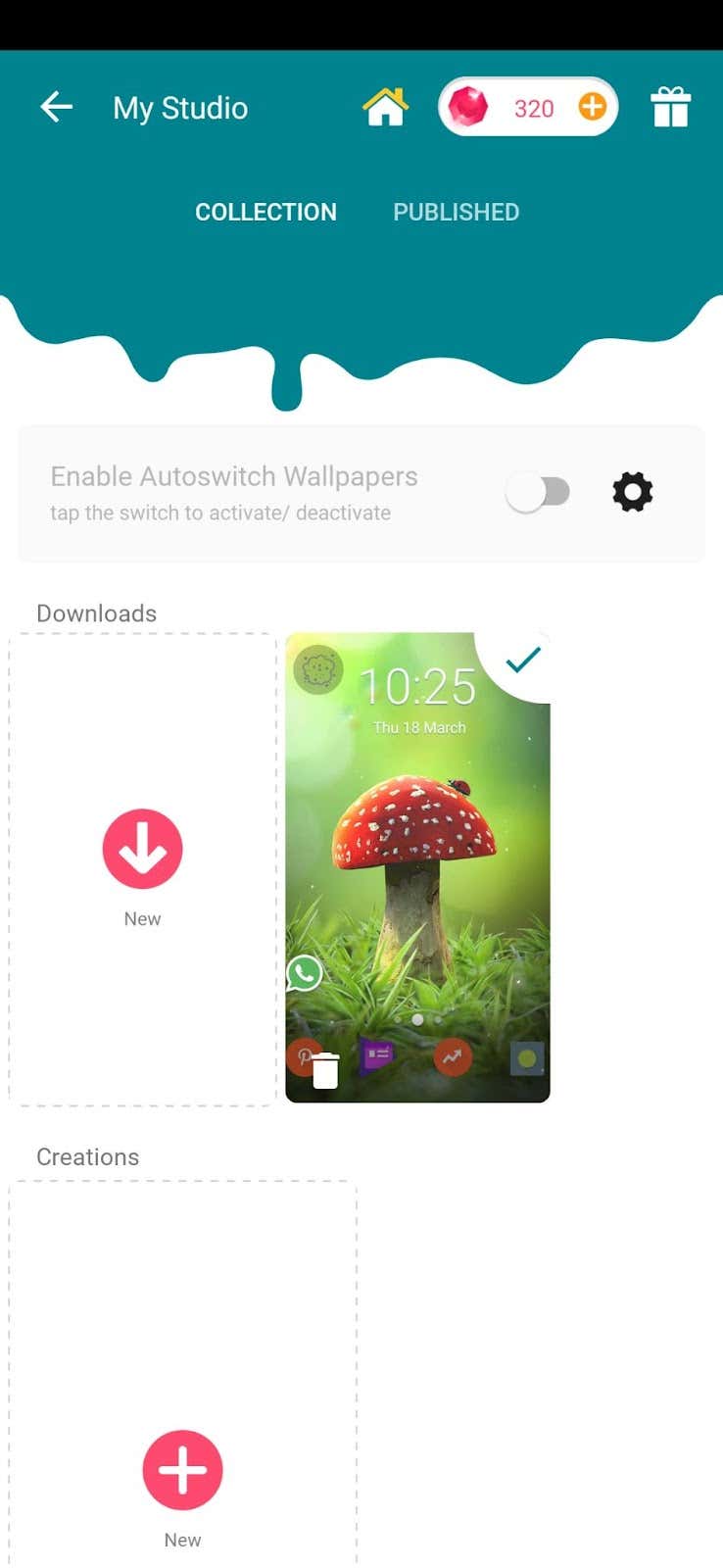
Task: Download a new wallpaper
Action: coord(142,849)
